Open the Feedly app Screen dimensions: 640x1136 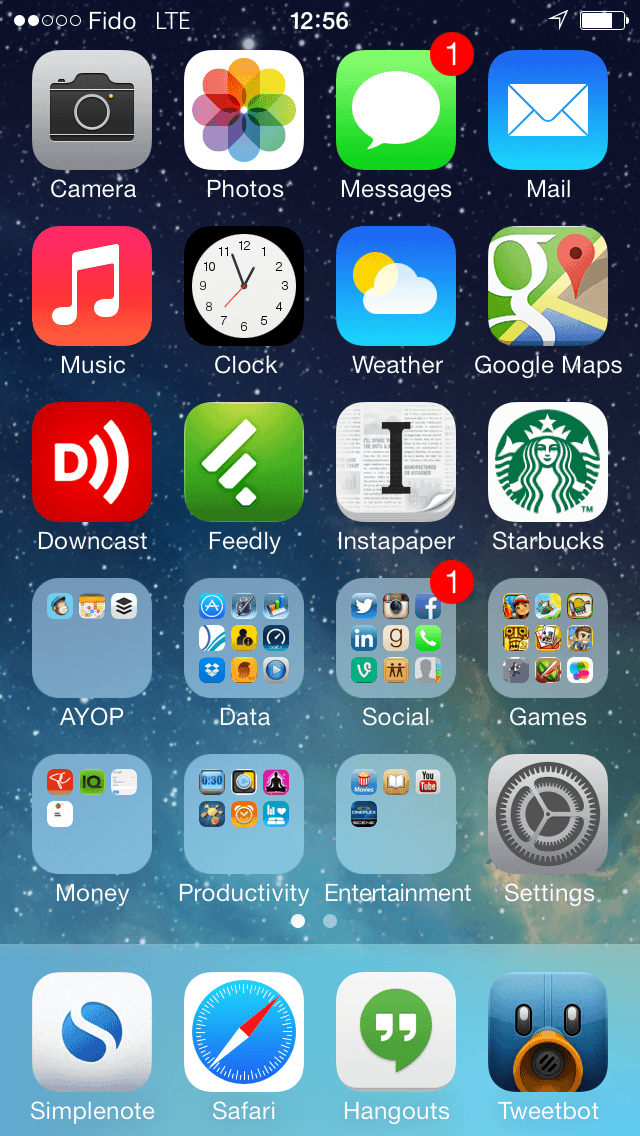pos(244,462)
